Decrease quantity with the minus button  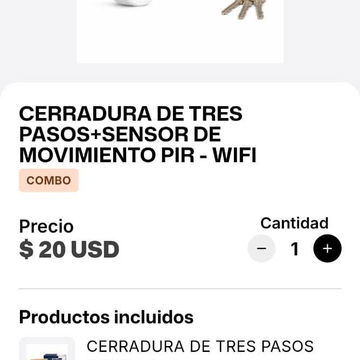pos(262,249)
